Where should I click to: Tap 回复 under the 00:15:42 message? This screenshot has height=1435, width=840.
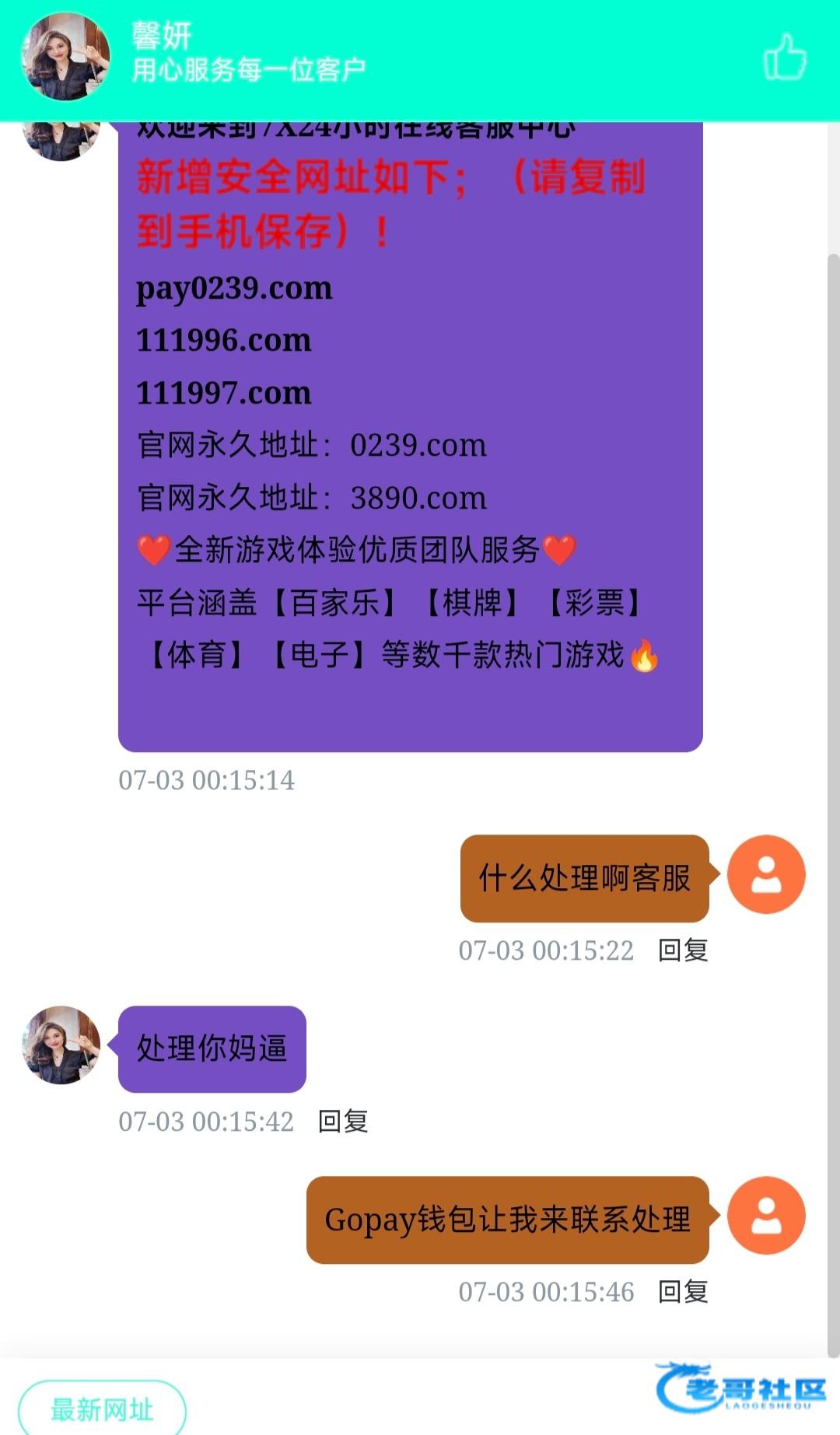tap(343, 1121)
